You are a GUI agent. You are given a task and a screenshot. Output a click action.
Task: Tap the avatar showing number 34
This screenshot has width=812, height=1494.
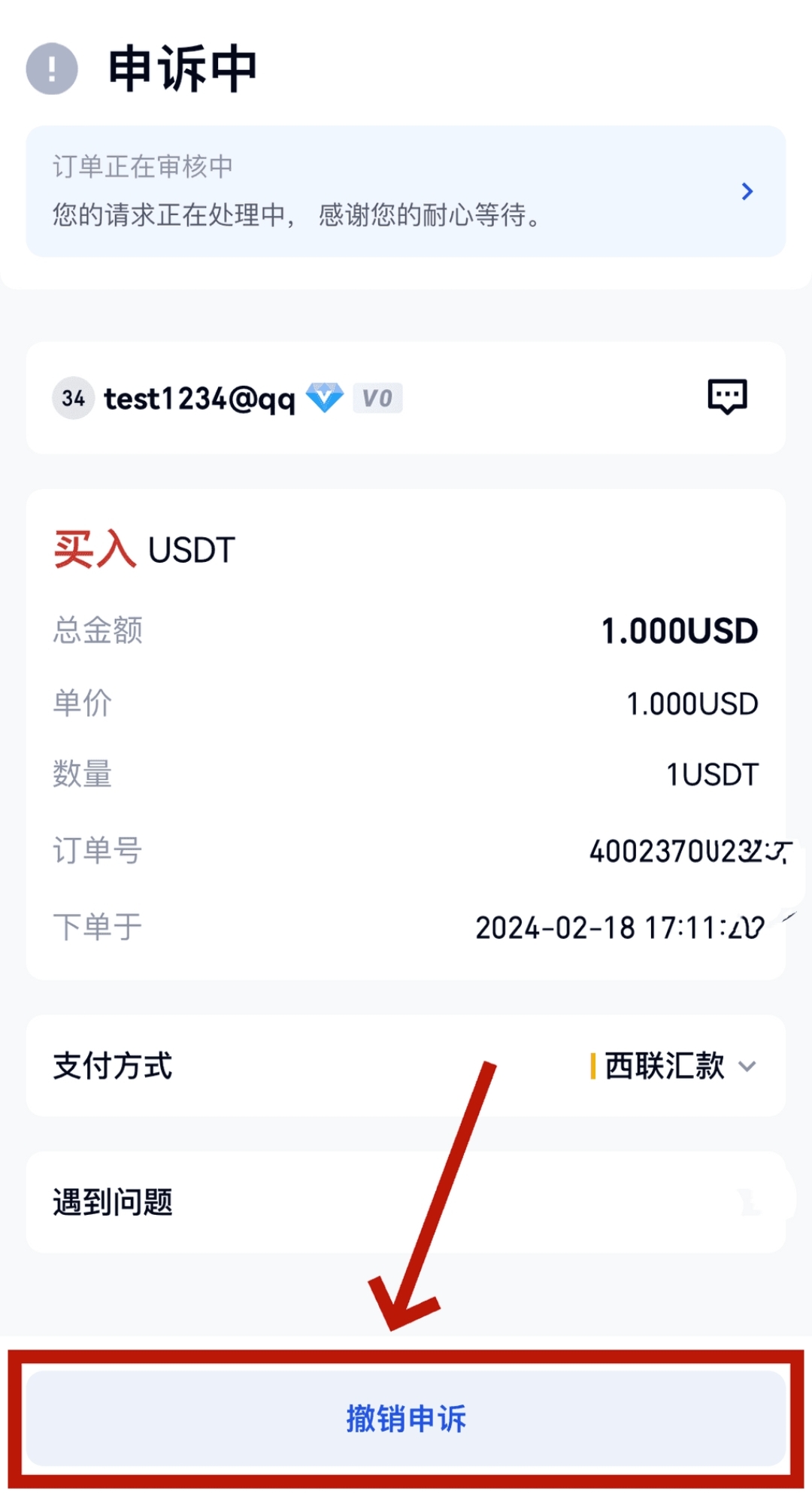tap(73, 399)
